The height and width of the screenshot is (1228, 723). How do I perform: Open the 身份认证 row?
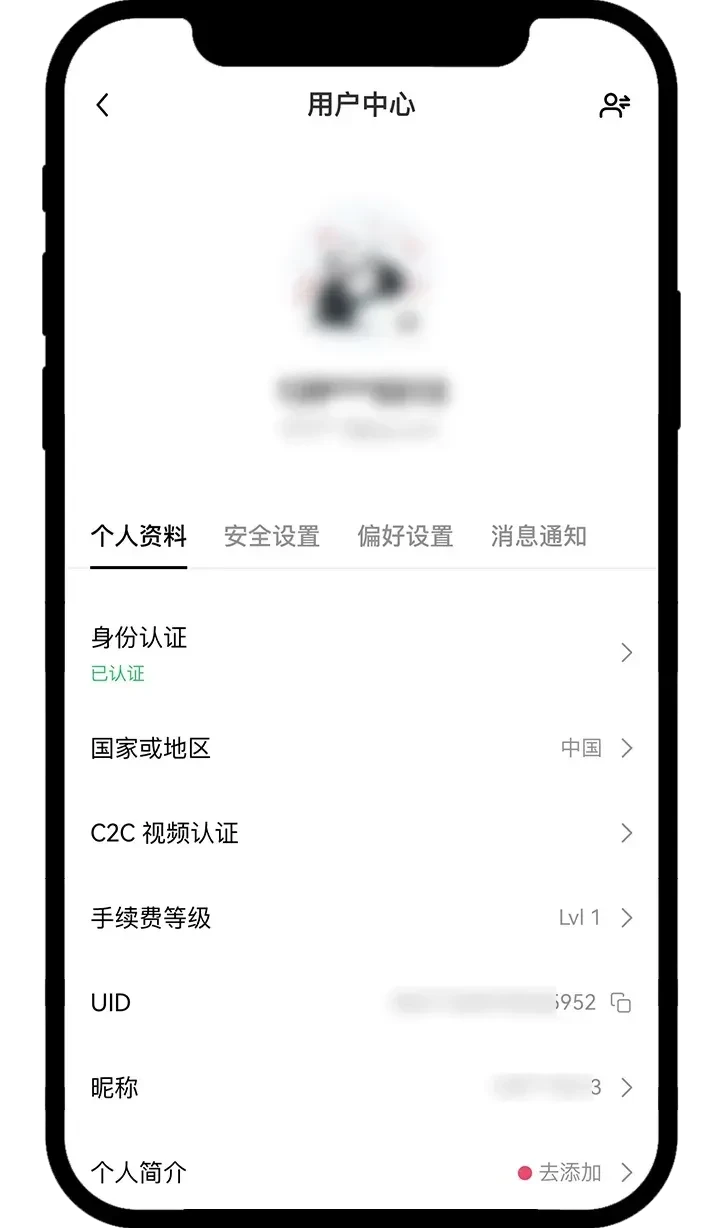coord(360,653)
